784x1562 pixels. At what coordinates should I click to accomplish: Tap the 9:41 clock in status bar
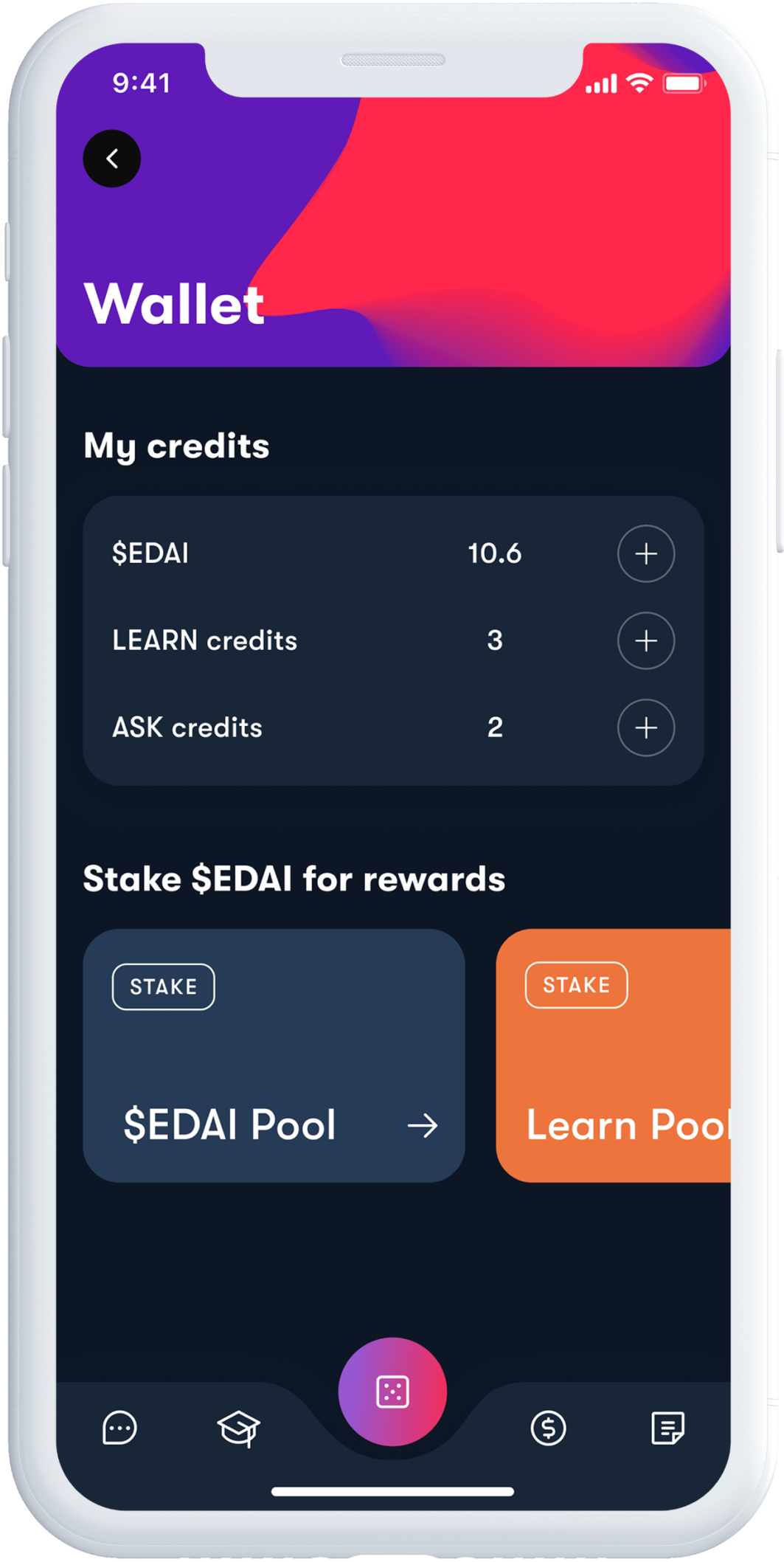point(139,83)
